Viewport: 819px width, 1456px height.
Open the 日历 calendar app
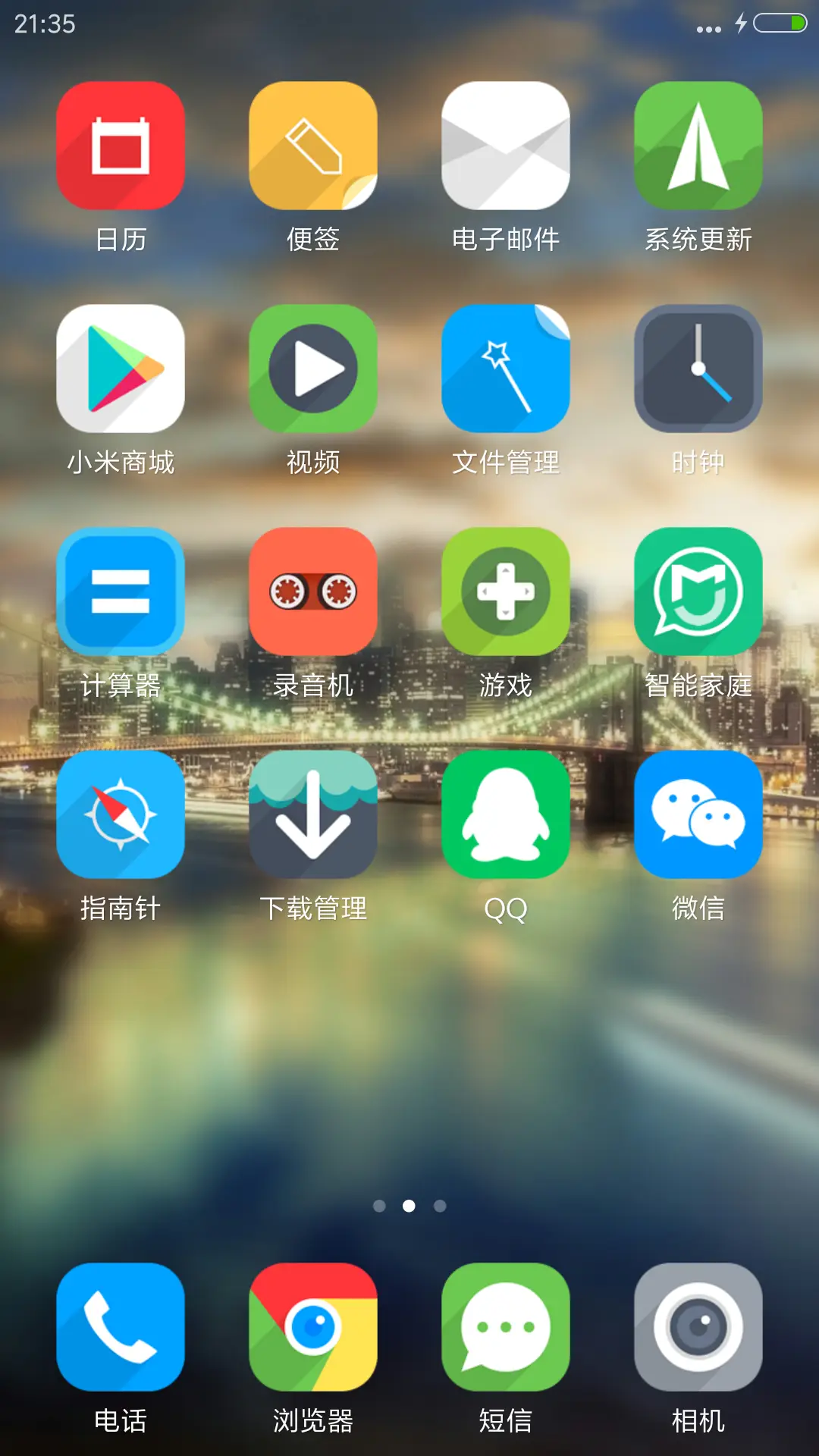(120, 147)
